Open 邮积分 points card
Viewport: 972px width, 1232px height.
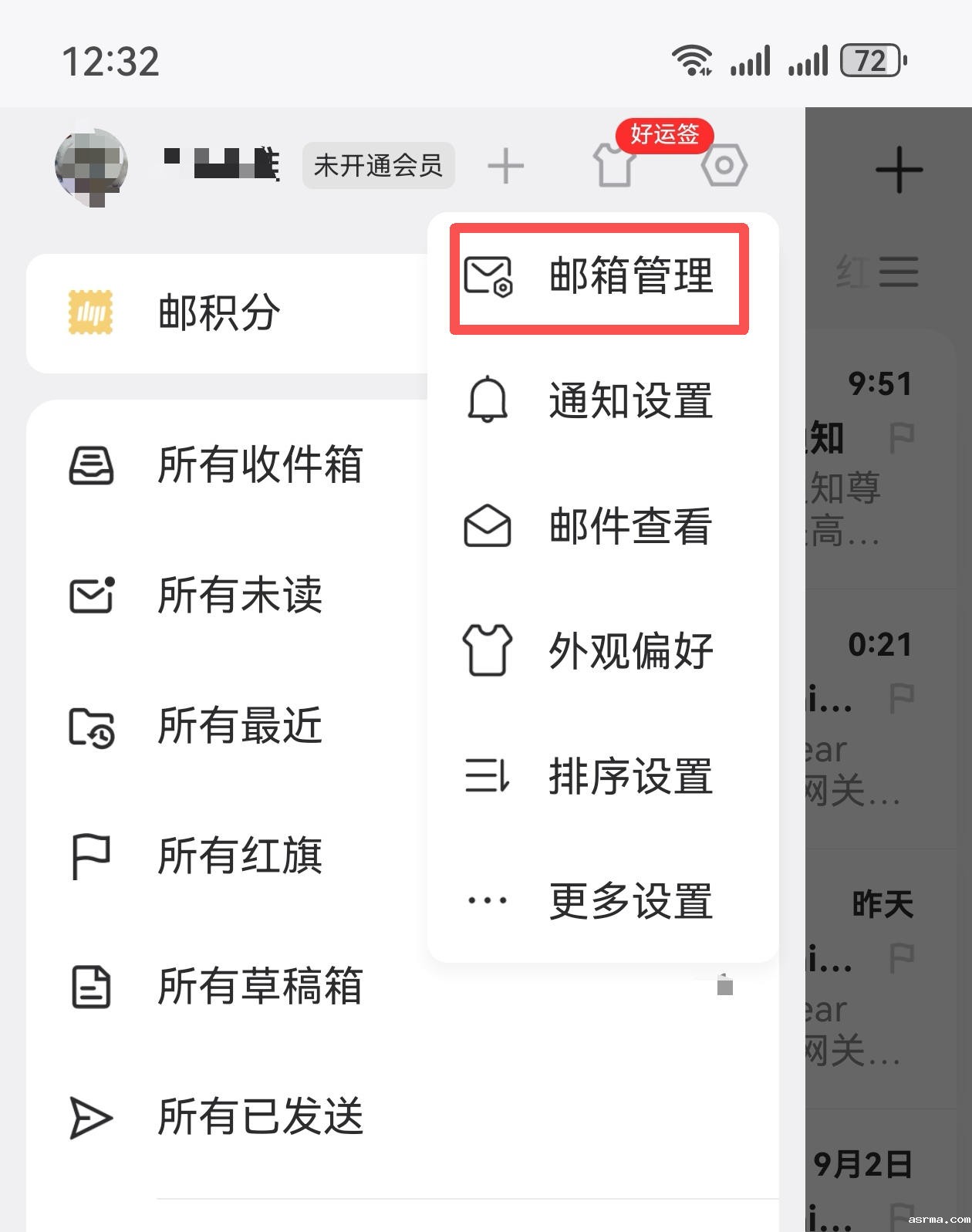point(220,313)
